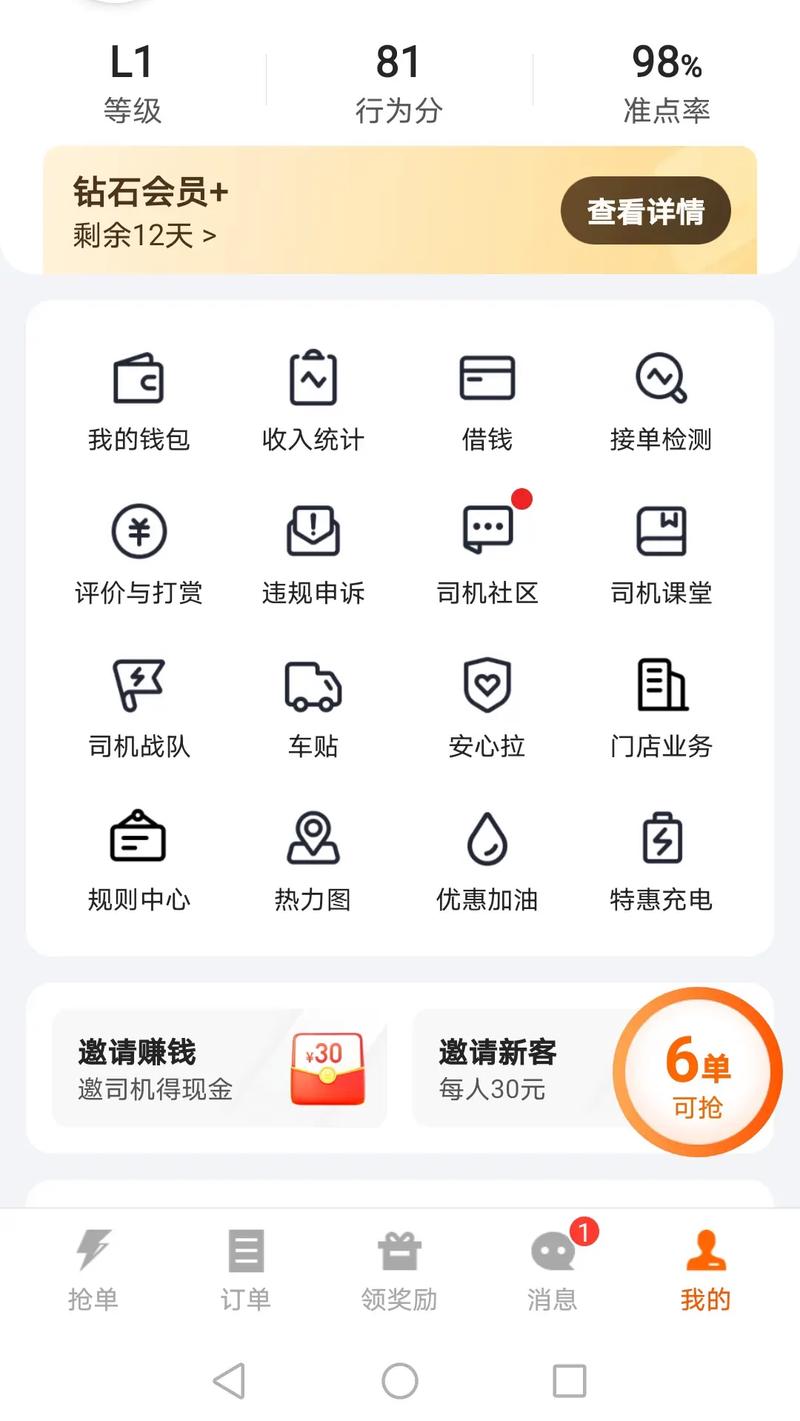800x1421 pixels.
Task: Enter the 司机社区 driver community
Action: pyautogui.click(x=487, y=554)
